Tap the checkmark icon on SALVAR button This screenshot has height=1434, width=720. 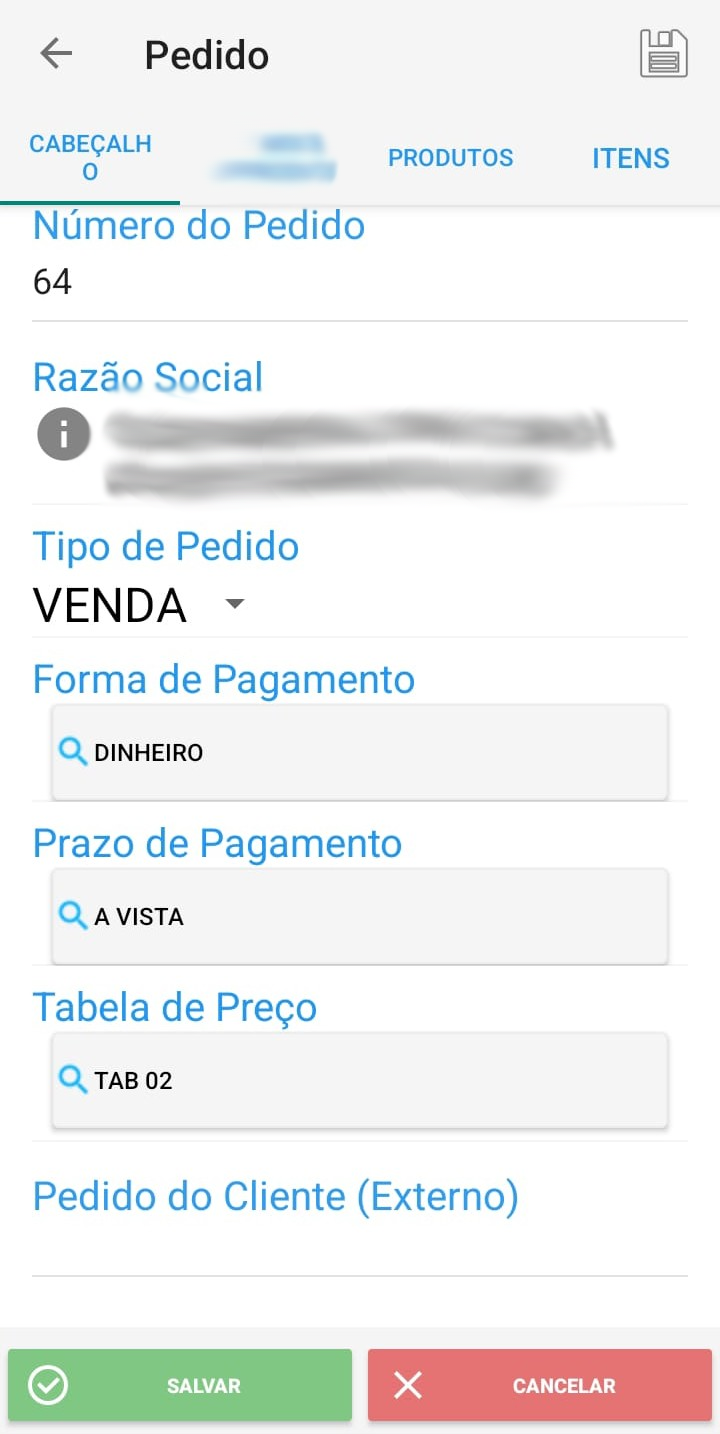click(x=46, y=1385)
